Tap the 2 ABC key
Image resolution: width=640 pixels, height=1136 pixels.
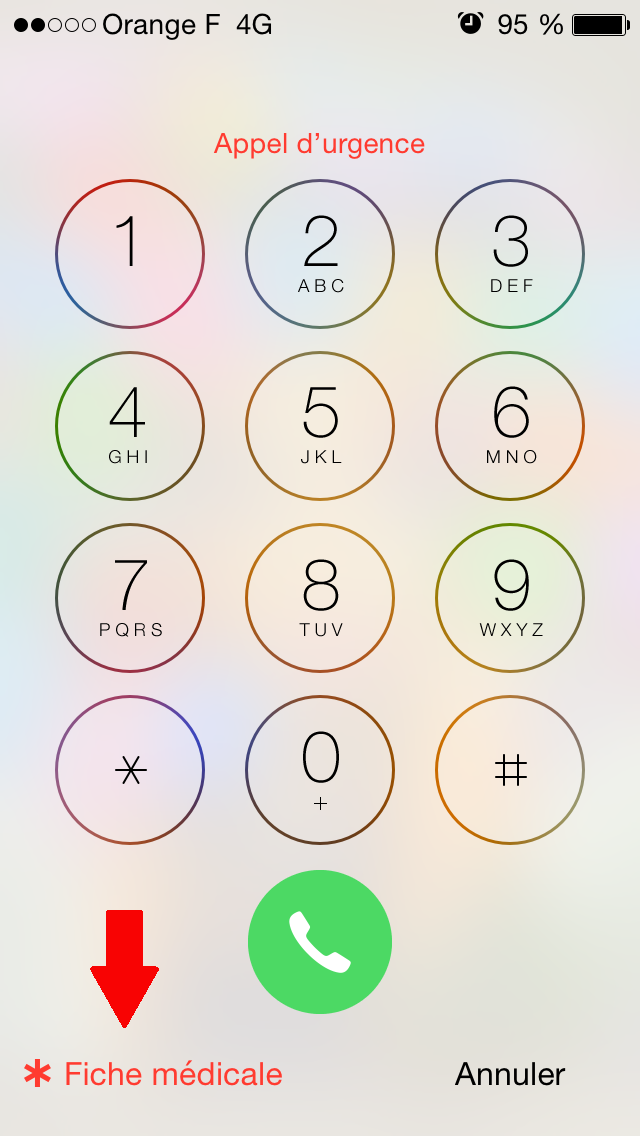(x=320, y=254)
